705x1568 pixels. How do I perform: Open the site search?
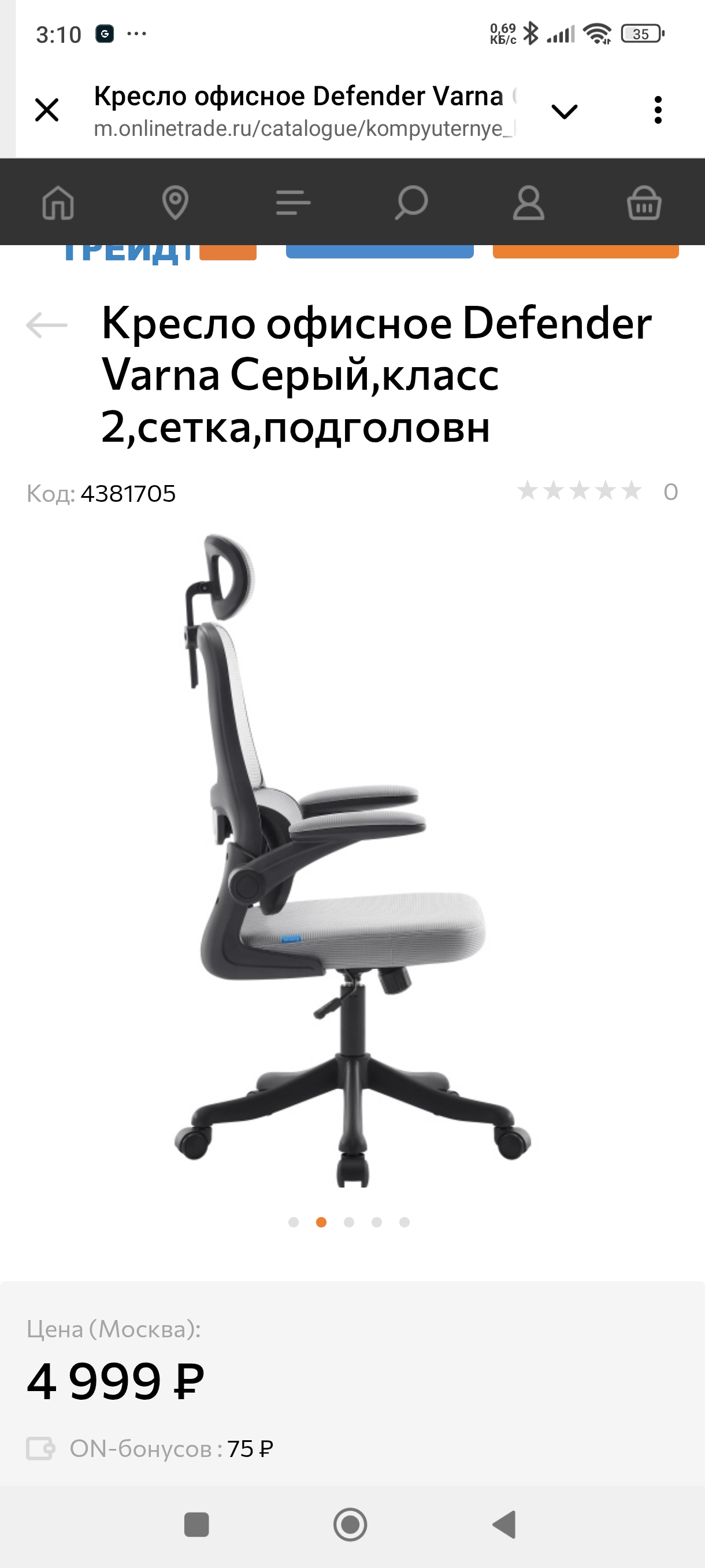point(411,202)
